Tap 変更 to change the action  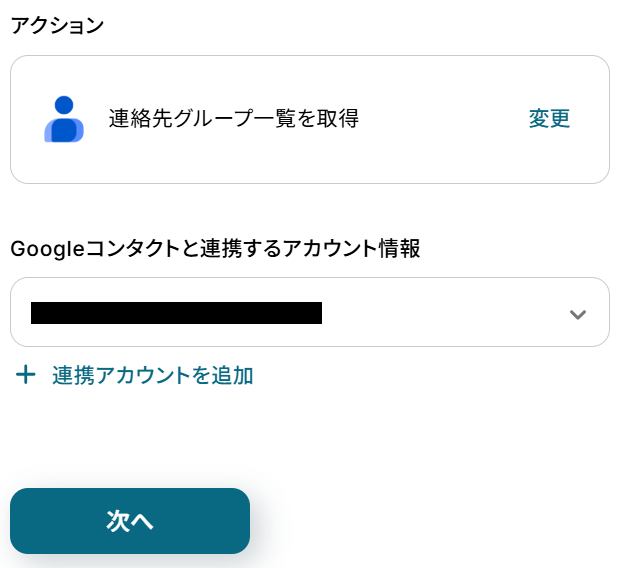pos(549,119)
